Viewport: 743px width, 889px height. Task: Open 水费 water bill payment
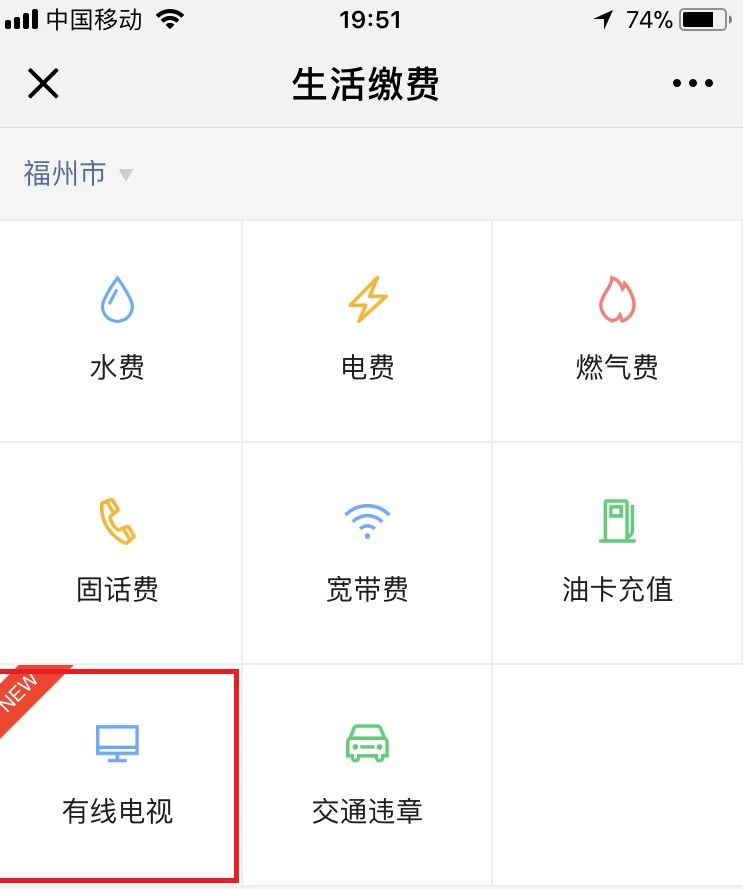[118, 331]
